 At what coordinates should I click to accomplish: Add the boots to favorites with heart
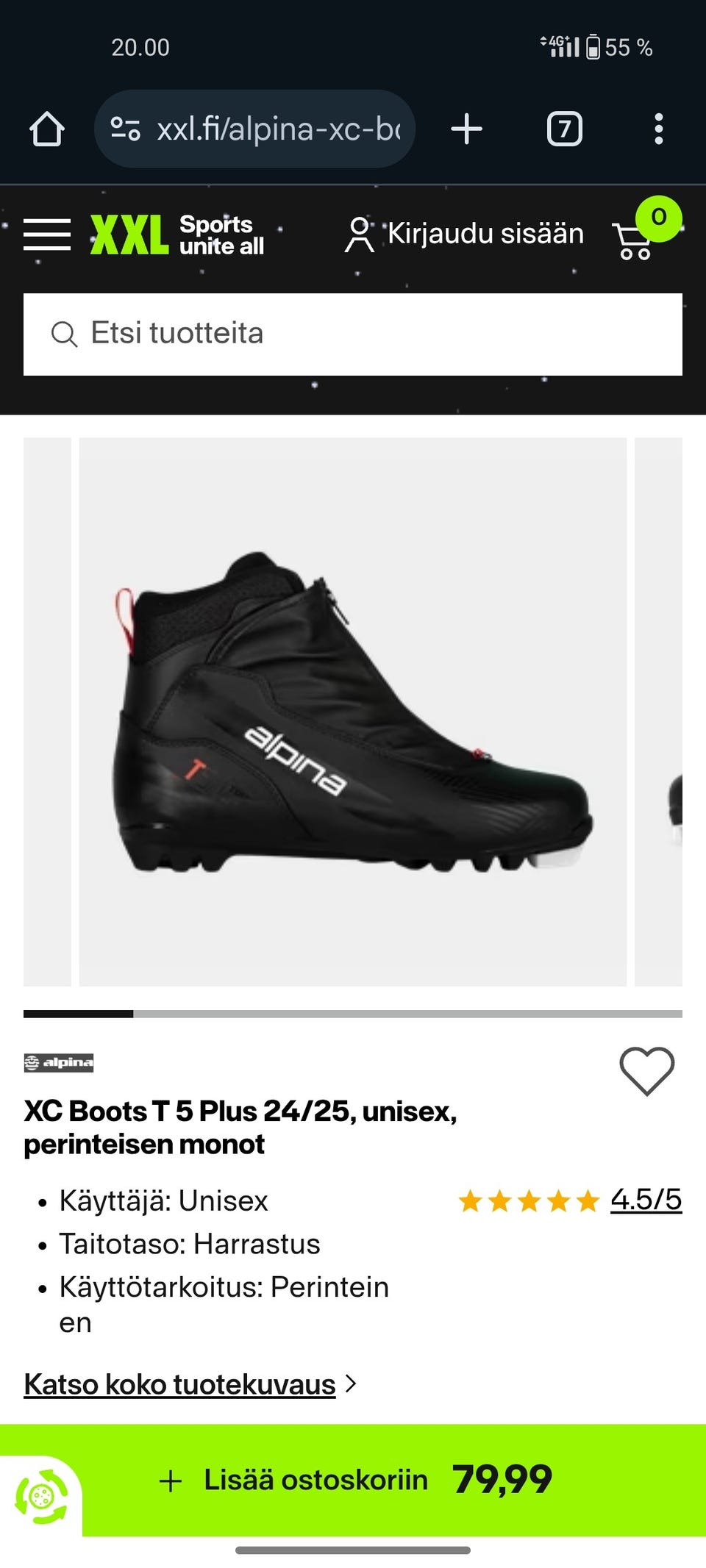pos(646,1070)
